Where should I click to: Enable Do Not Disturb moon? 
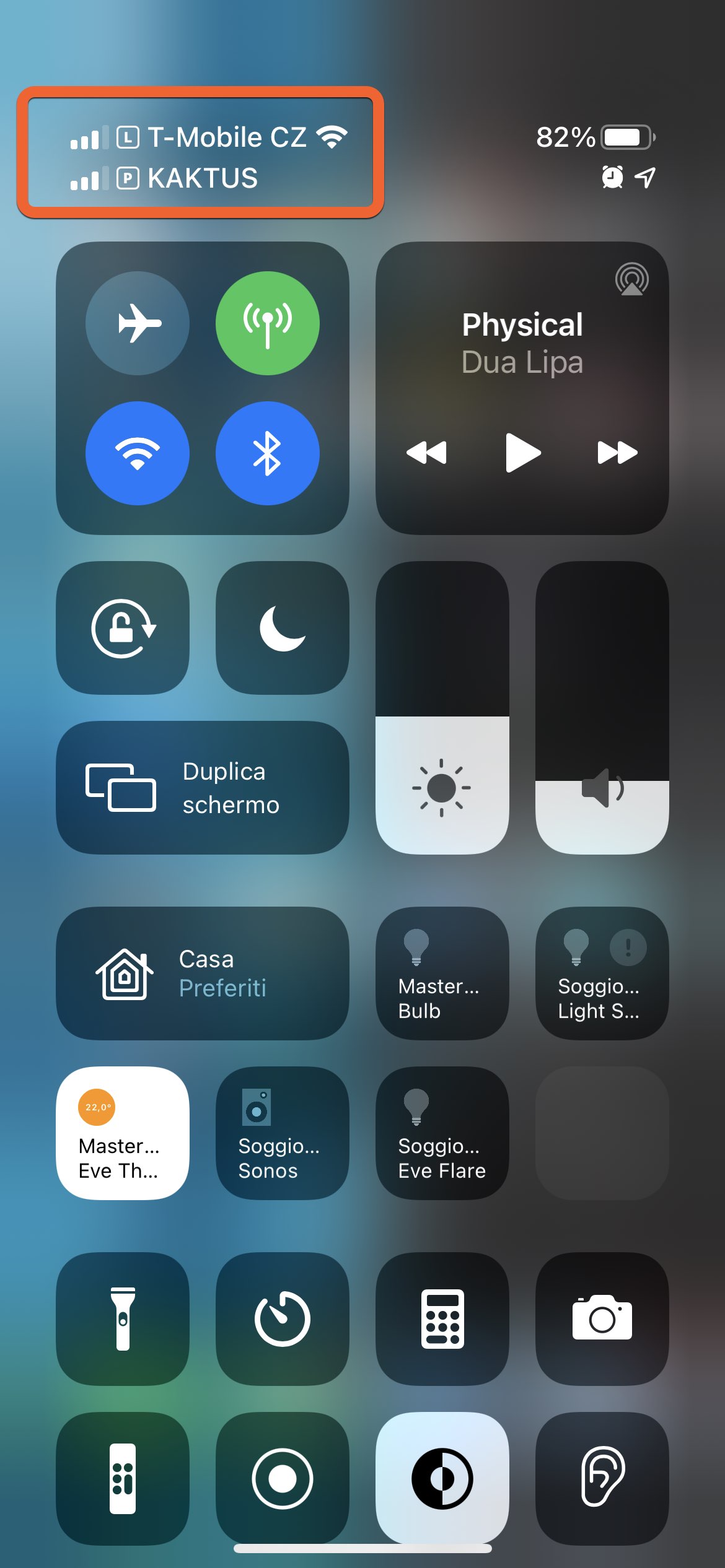(x=283, y=628)
